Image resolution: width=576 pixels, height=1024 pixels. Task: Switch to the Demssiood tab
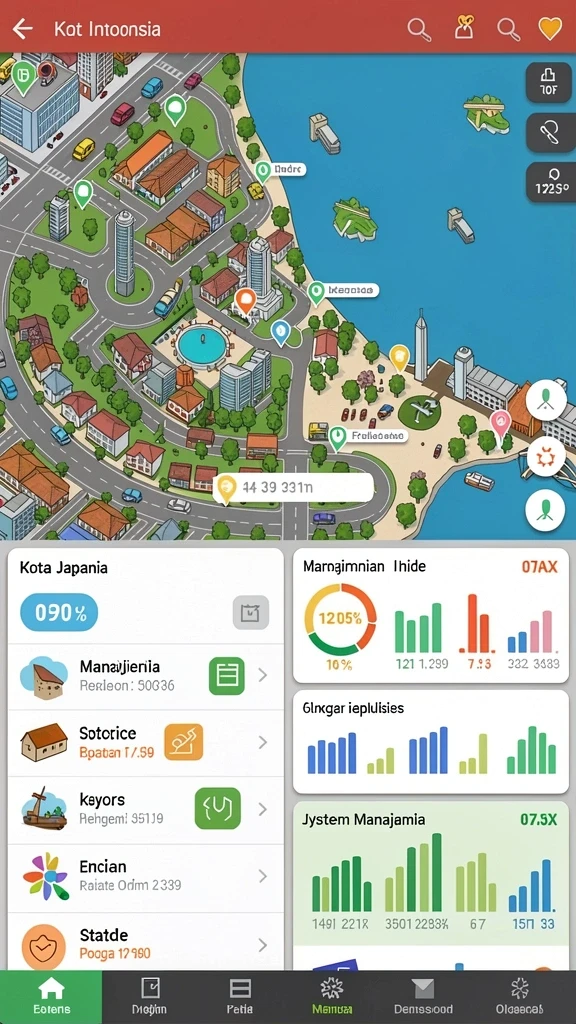pos(423,997)
